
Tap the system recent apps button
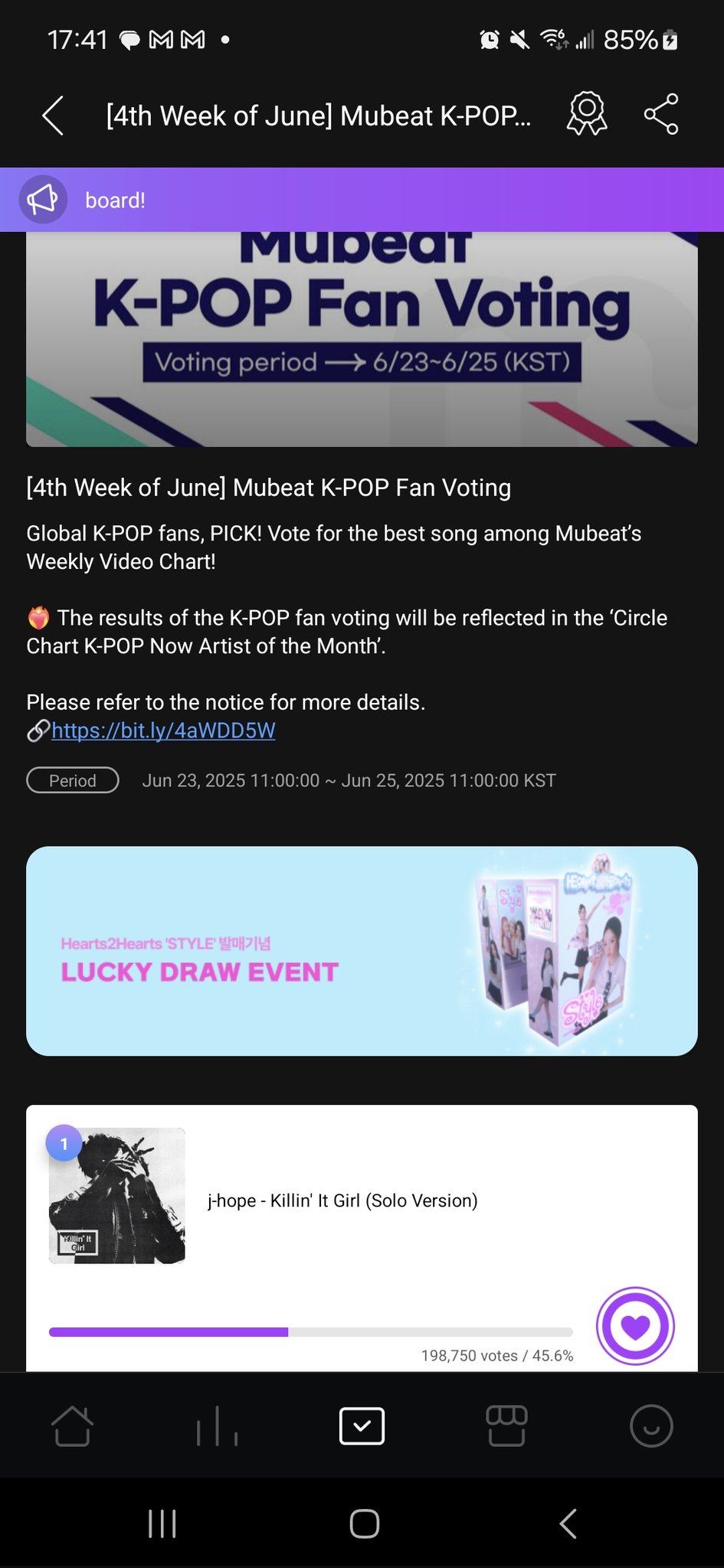click(x=162, y=1524)
